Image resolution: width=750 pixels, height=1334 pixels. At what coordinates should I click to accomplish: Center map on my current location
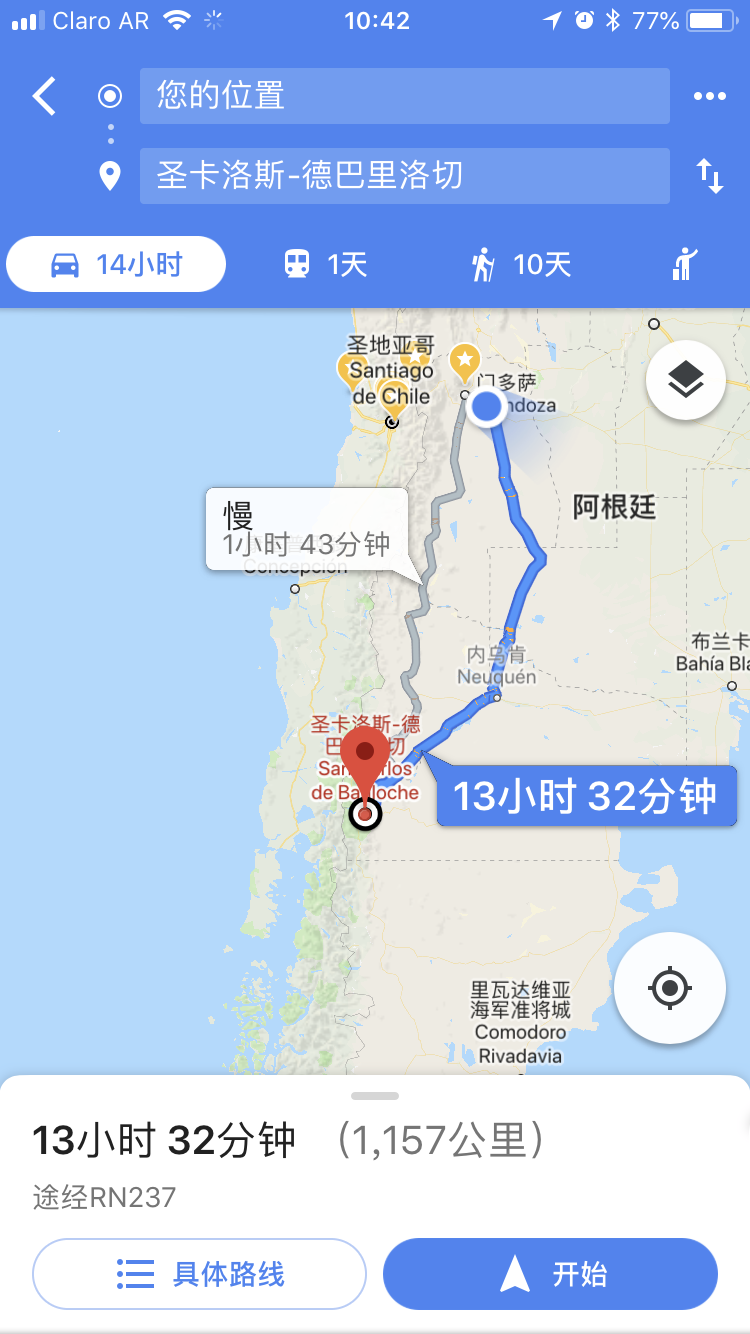point(669,988)
